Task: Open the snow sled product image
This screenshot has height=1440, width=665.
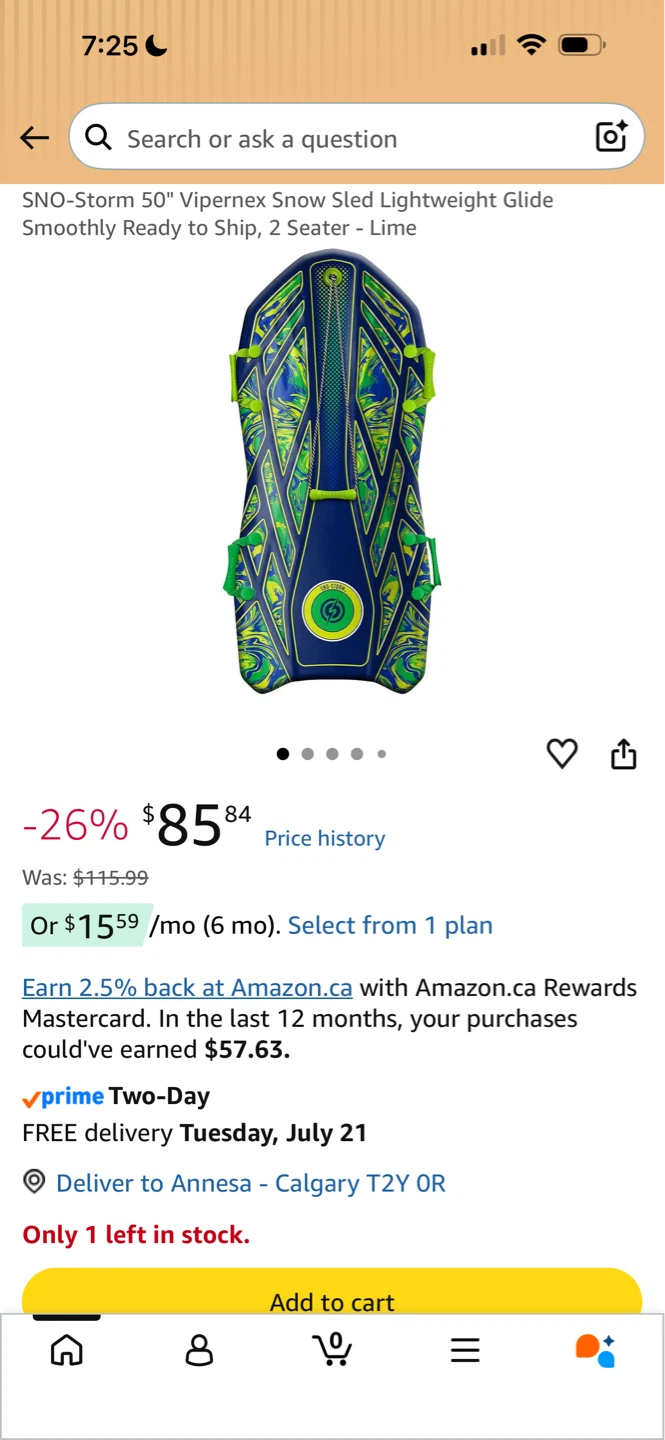Action: 332,472
